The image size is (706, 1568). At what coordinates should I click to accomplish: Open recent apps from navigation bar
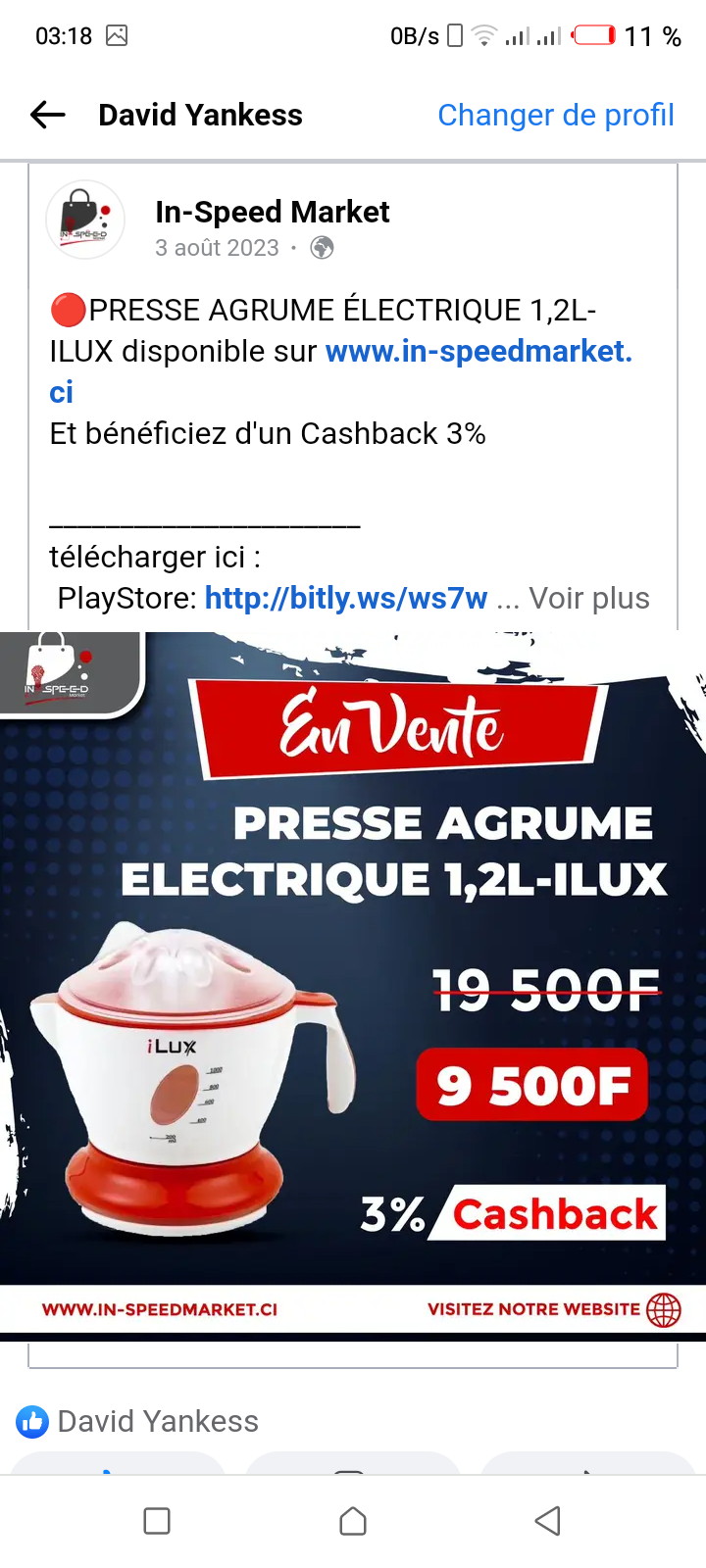[157, 1521]
